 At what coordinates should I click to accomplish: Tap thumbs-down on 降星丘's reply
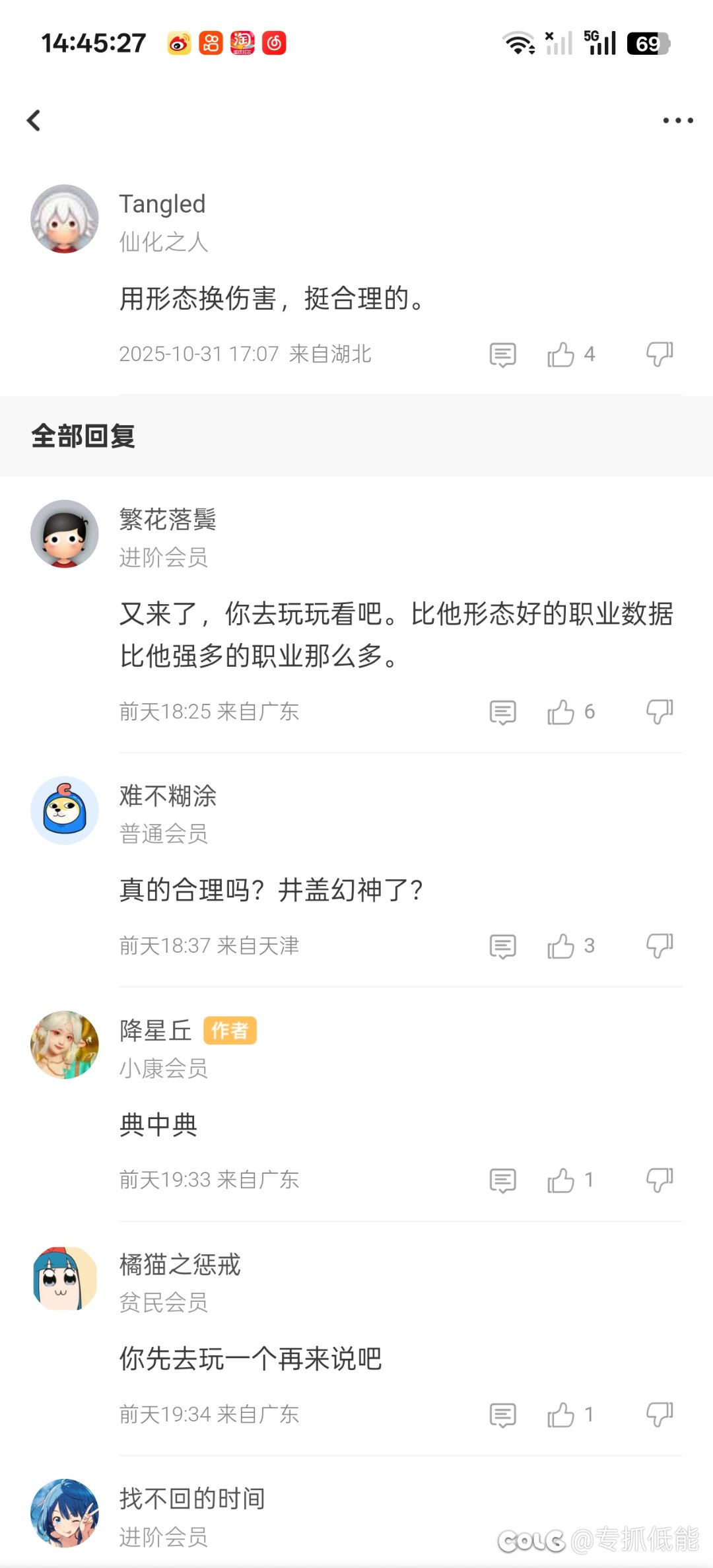[659, 1180]
